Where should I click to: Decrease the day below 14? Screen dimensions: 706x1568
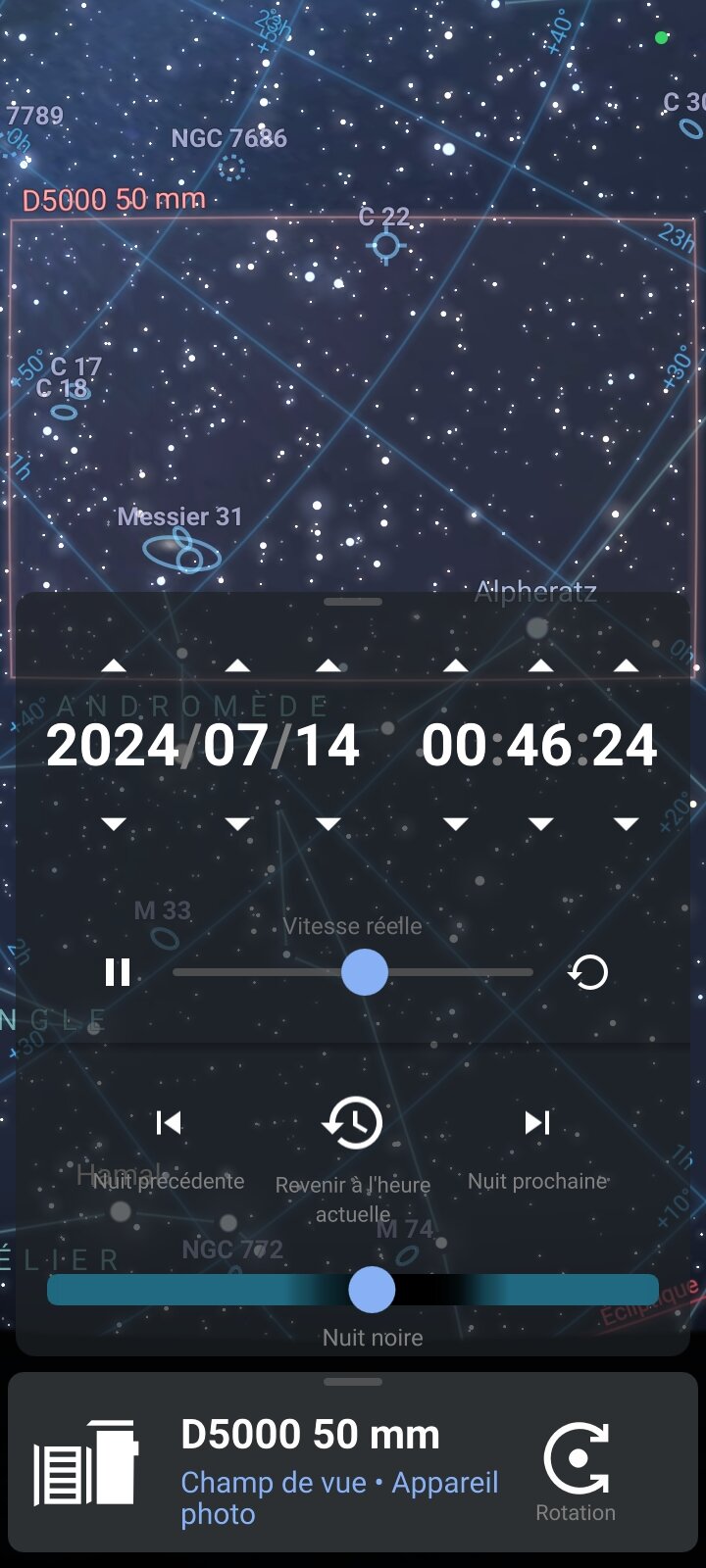[328, 823]
